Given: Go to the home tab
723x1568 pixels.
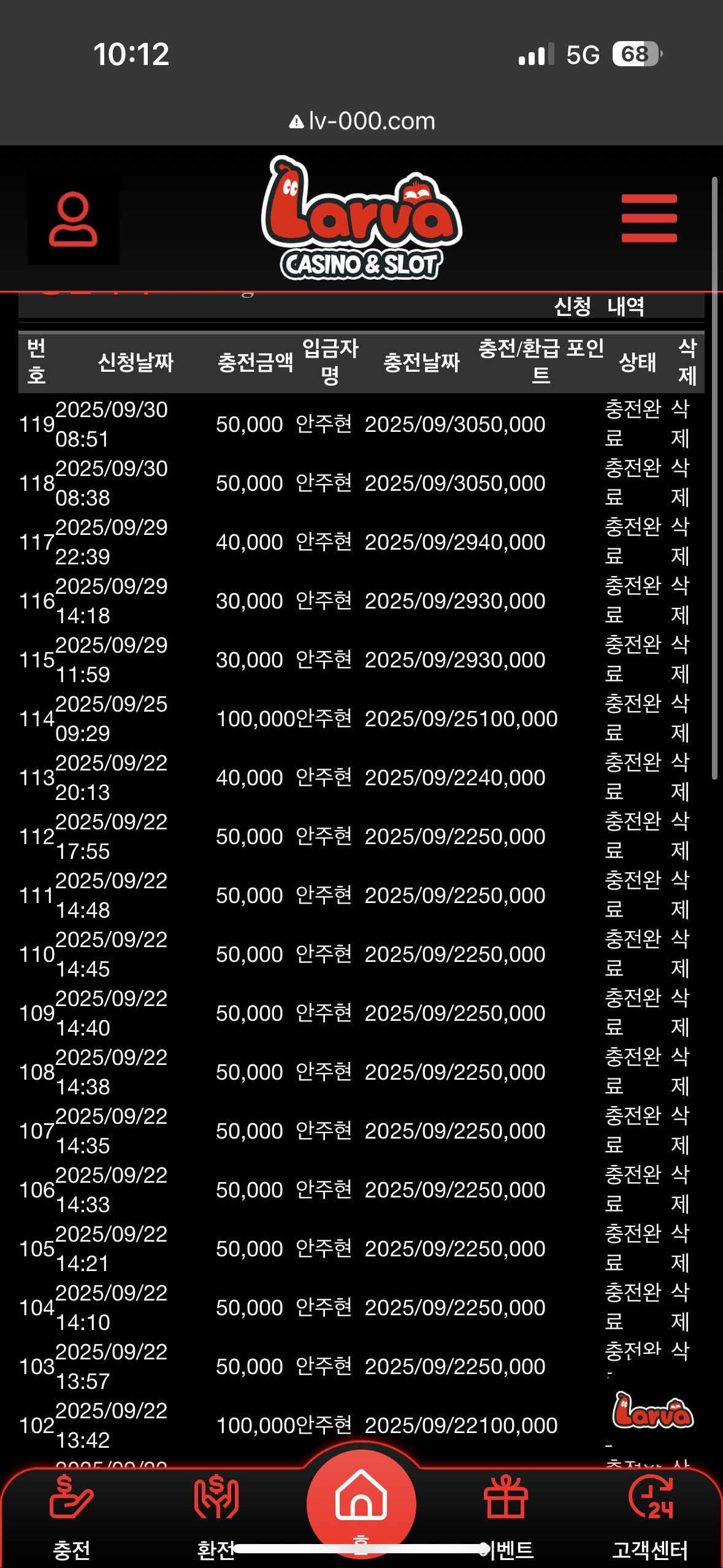Looking at the screenshot, I should 361,1503.
